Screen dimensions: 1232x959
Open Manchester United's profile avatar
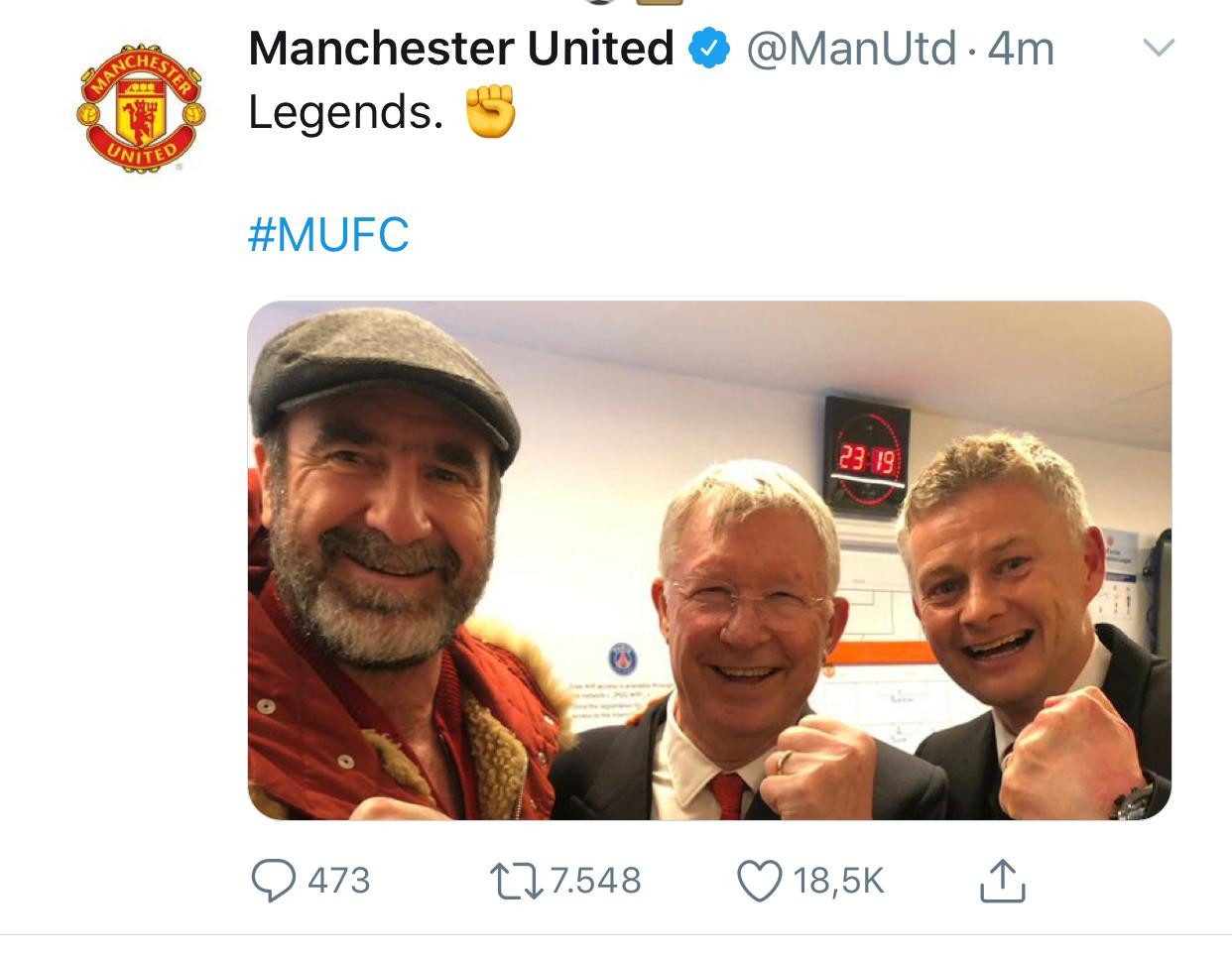[x=140, y=108]
